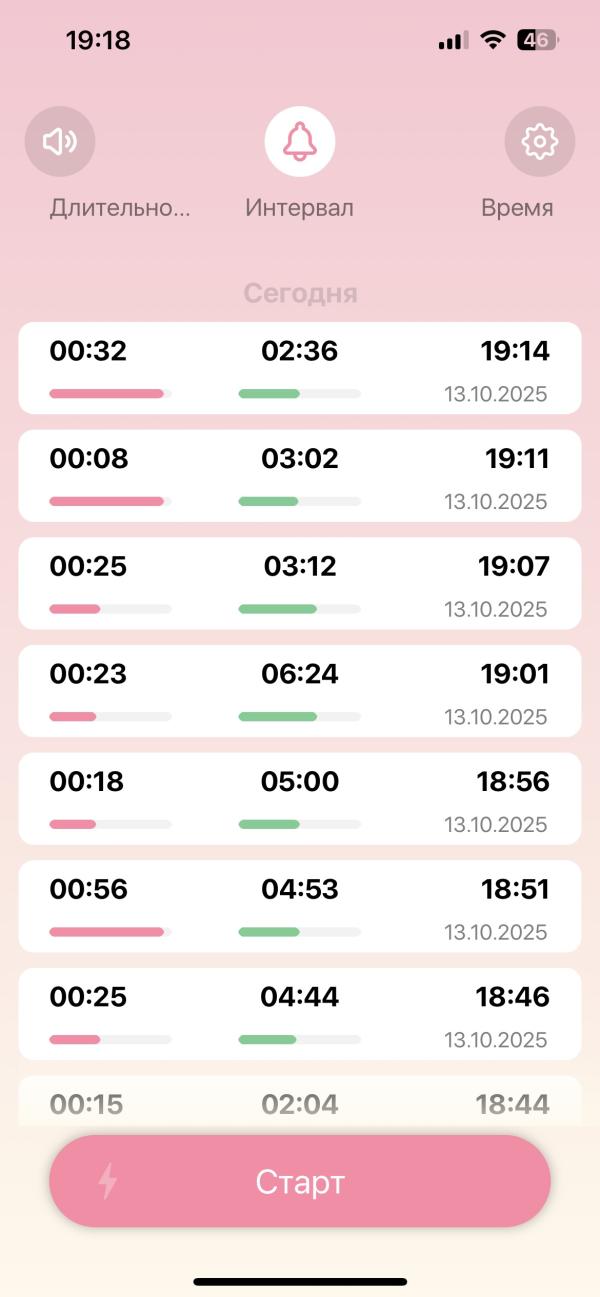This screenshot has width=600, height=1297.
Task: Select the entry logged at 19:11
Action: tap(300, 476)
